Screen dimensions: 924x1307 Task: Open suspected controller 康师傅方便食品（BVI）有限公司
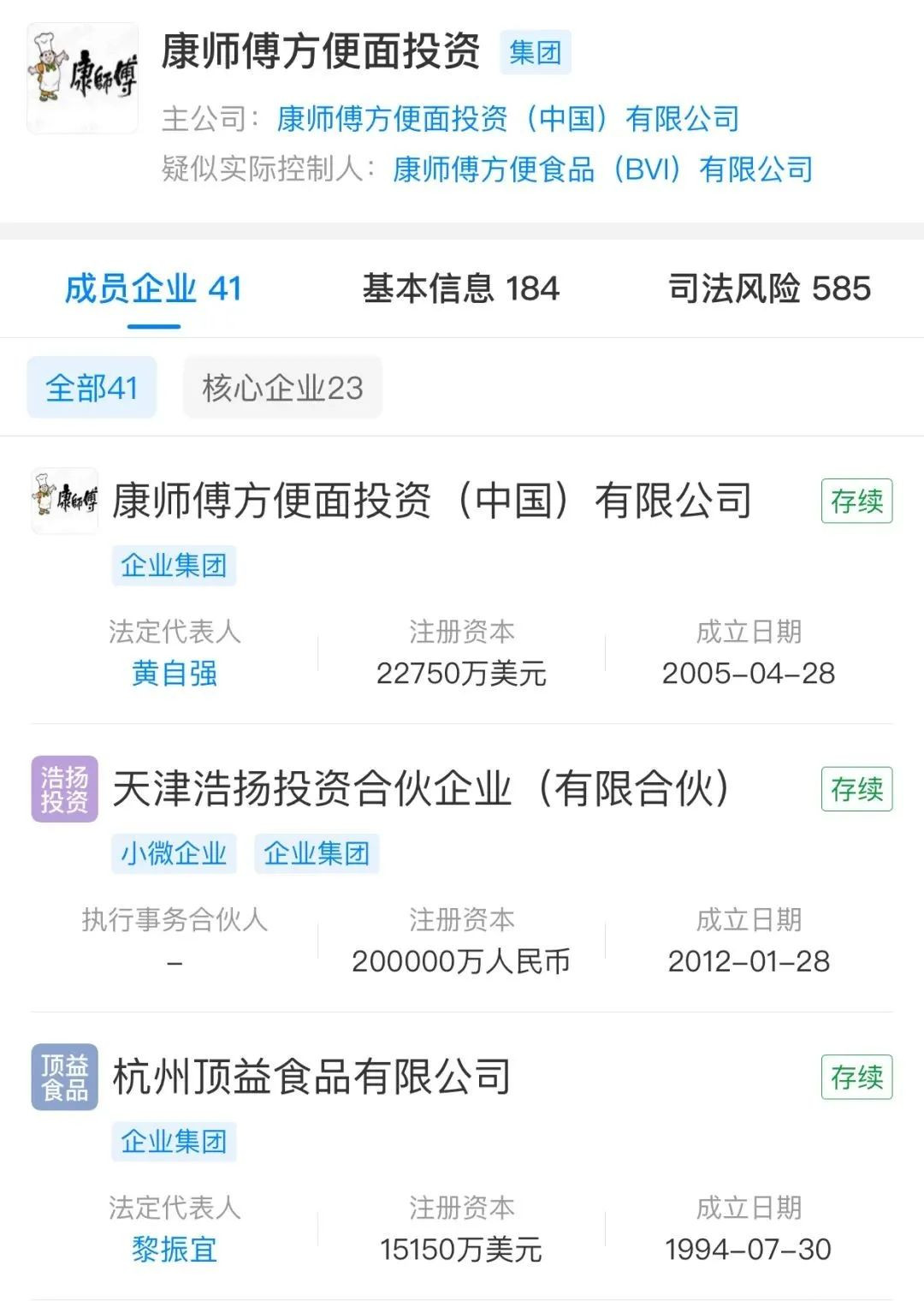pos(602,169)
